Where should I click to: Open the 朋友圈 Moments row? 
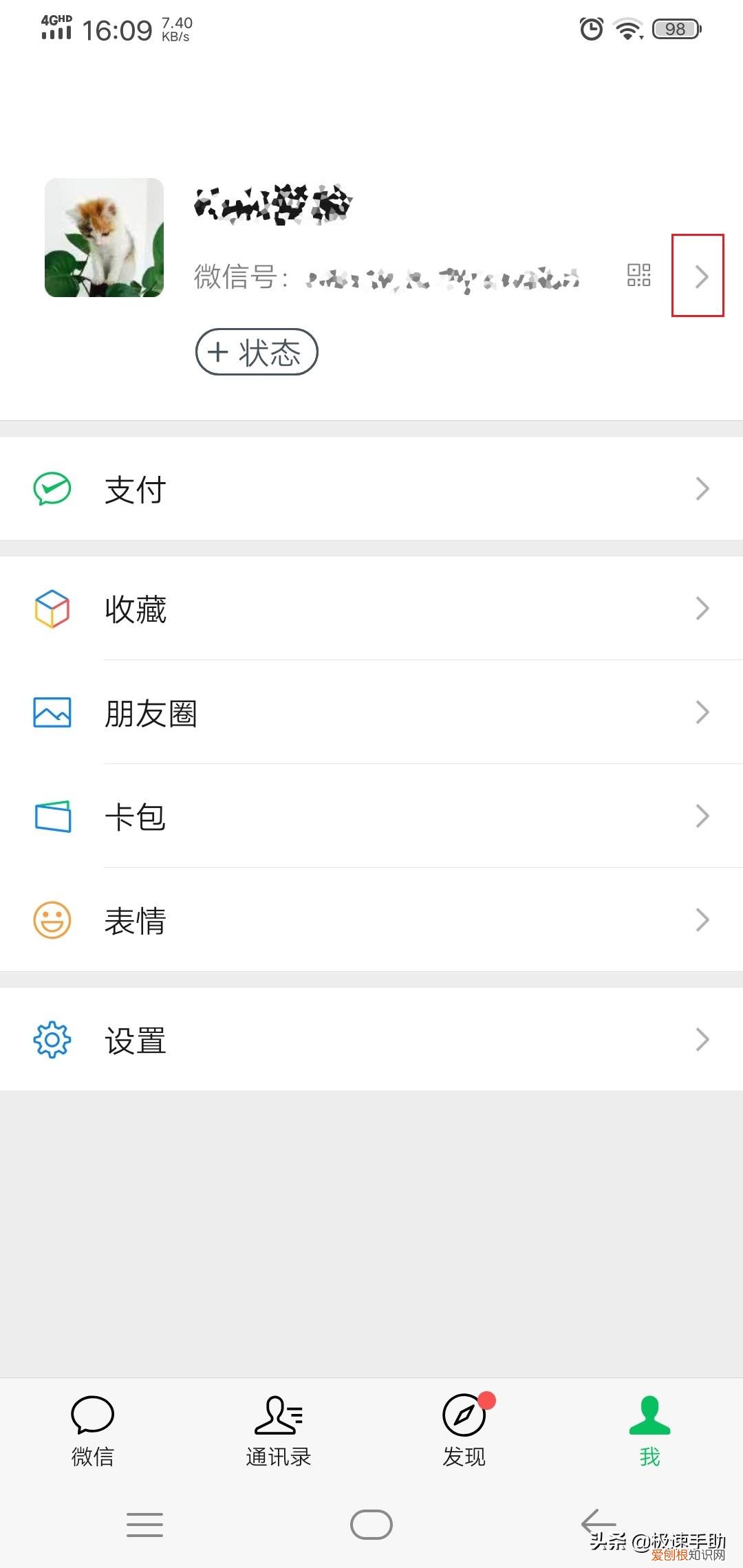pyautogui.click(x=371, y=713)
